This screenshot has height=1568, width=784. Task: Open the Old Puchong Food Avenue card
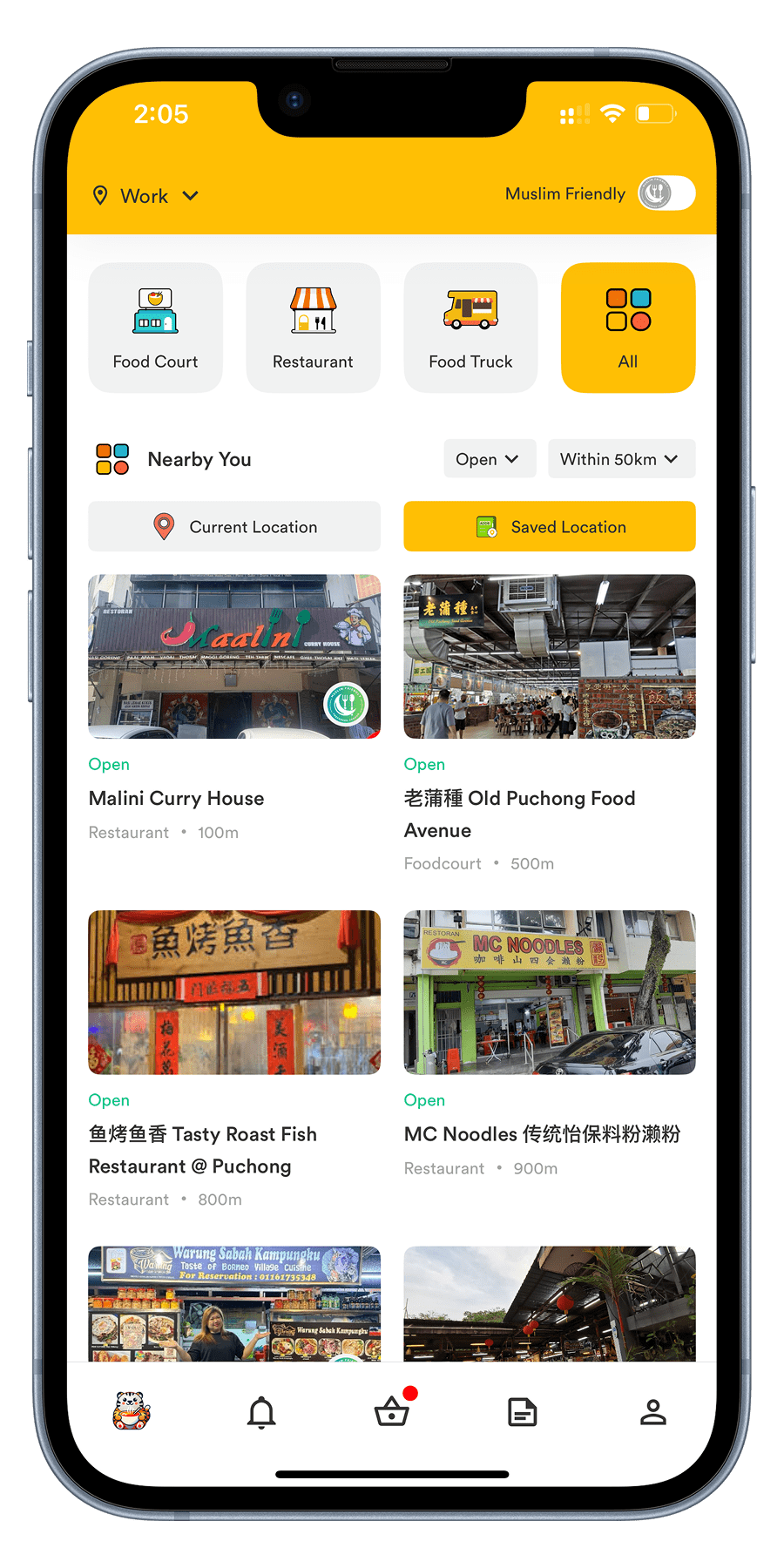pos(550,657)
